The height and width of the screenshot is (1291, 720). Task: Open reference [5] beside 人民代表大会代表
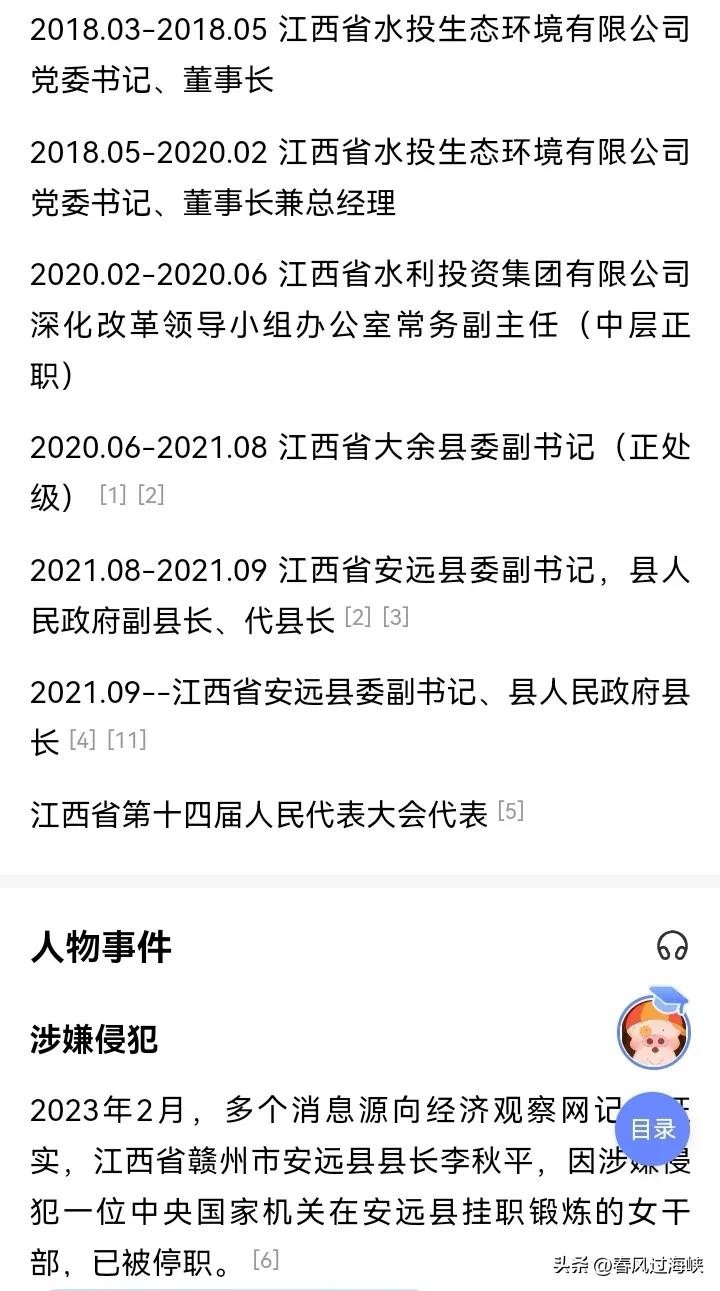[510, 810]
